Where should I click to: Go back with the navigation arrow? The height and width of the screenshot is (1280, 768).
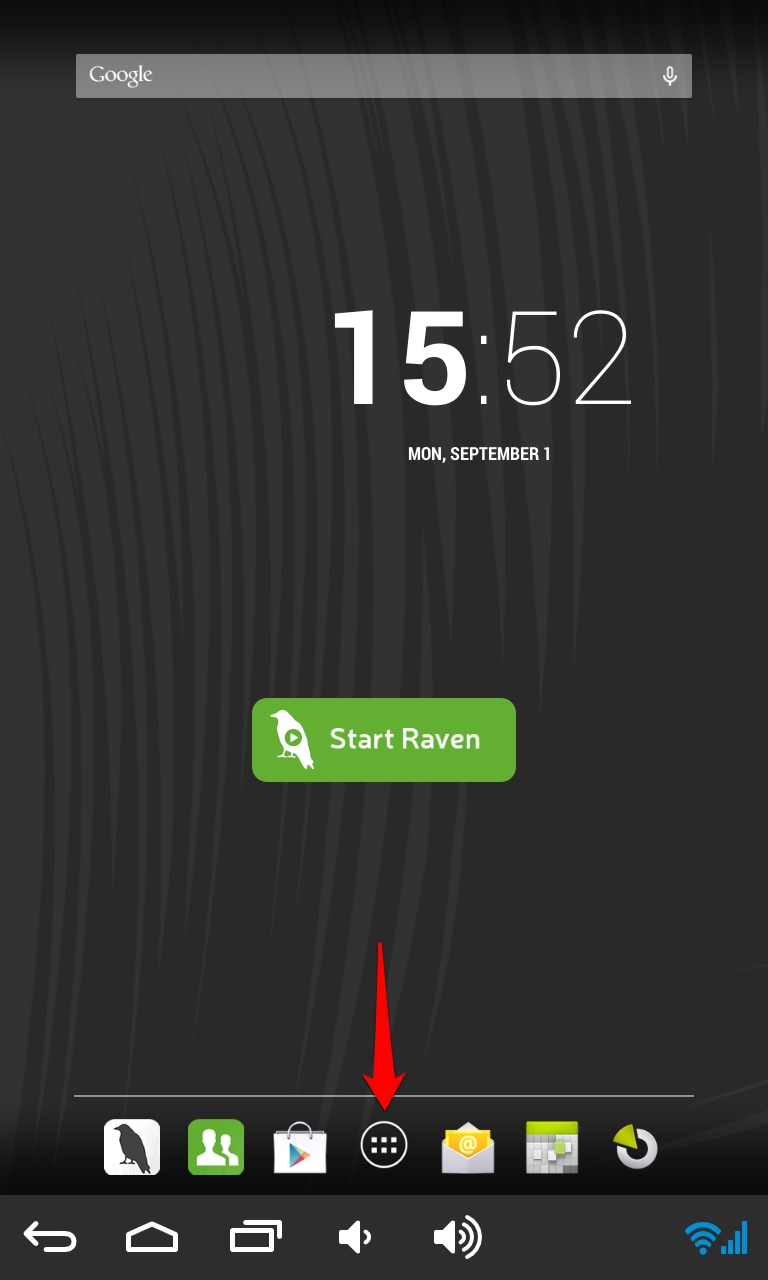(x=50, y=1238)
